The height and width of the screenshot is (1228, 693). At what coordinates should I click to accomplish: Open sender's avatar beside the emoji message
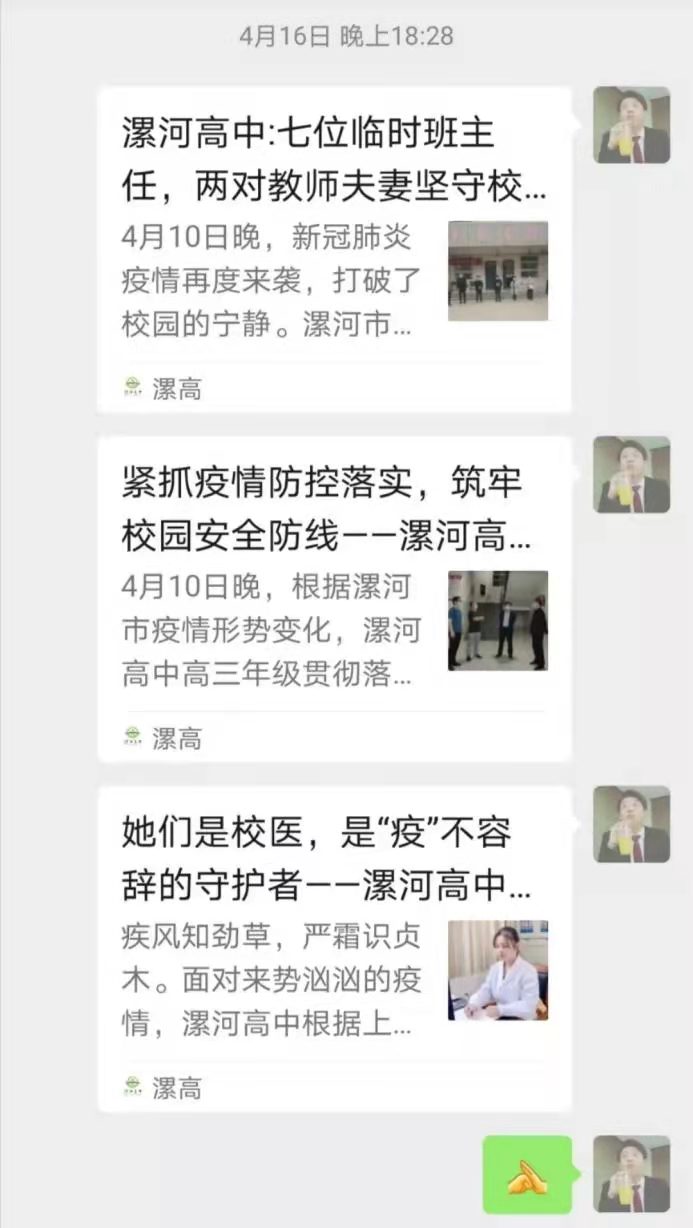pos(631,1174)
